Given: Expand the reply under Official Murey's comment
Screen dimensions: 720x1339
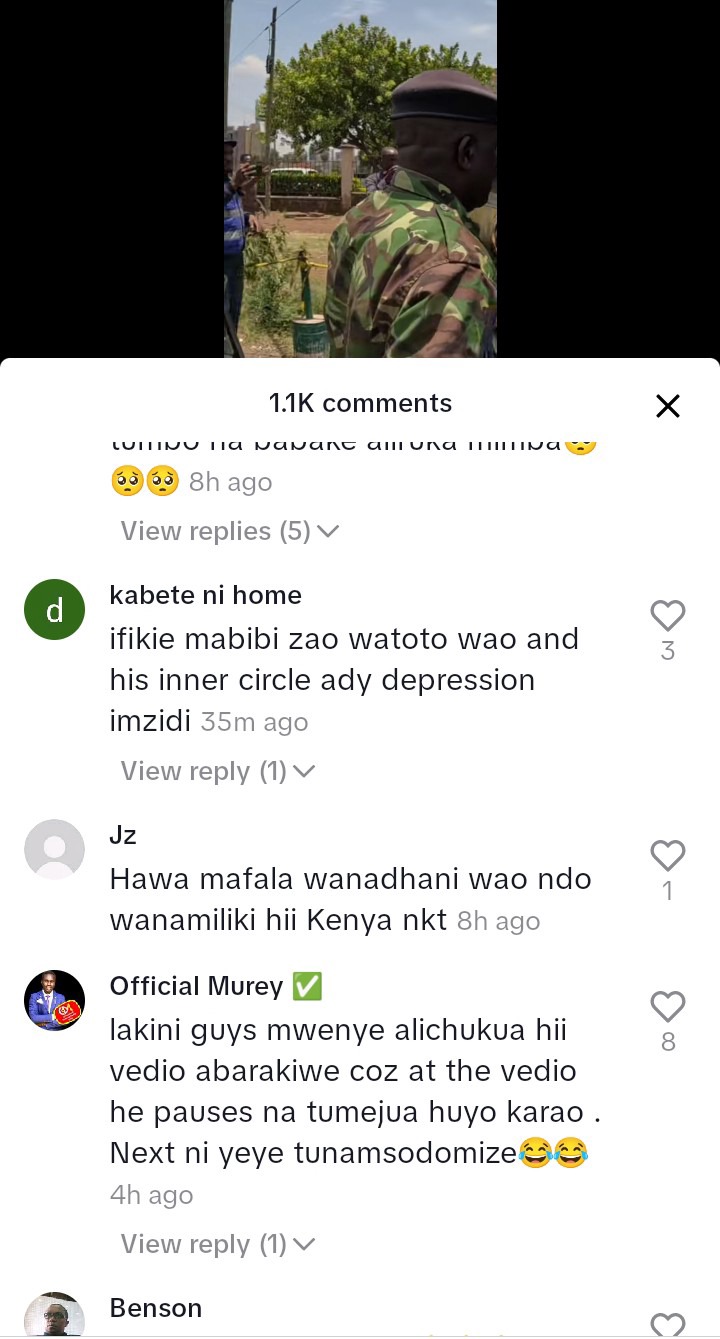Looking at the screenshot, I should 217,1244.
